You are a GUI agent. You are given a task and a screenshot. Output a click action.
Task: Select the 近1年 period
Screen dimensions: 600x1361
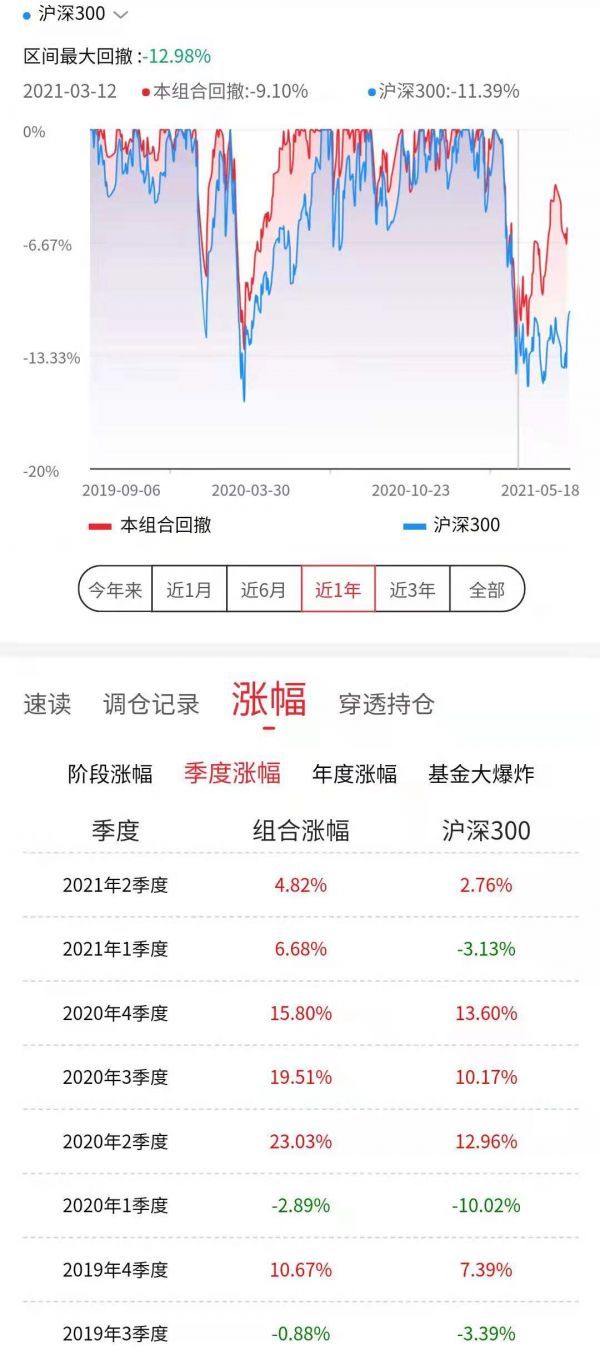[338, 590]
